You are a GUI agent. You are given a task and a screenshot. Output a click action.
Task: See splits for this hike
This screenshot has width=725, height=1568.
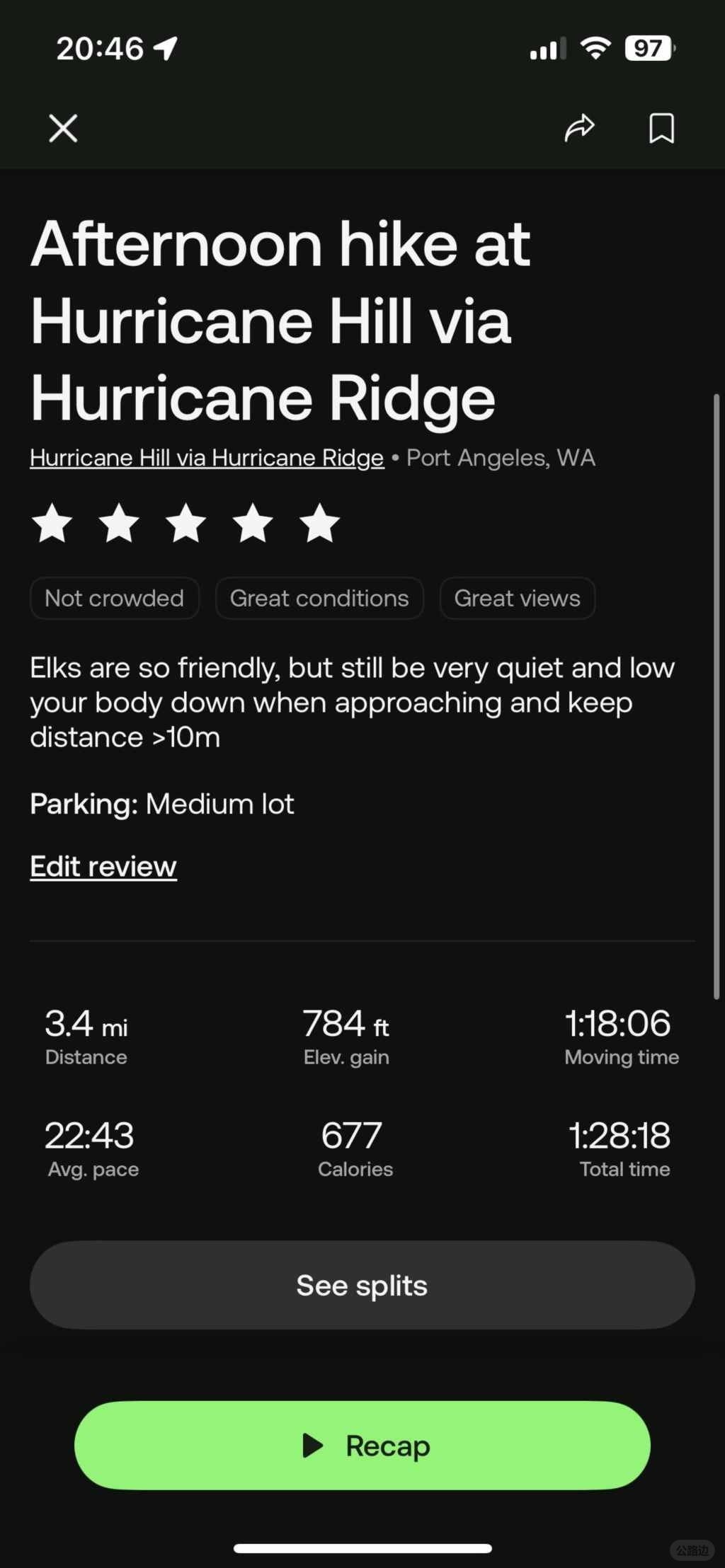click(362, 1286)
